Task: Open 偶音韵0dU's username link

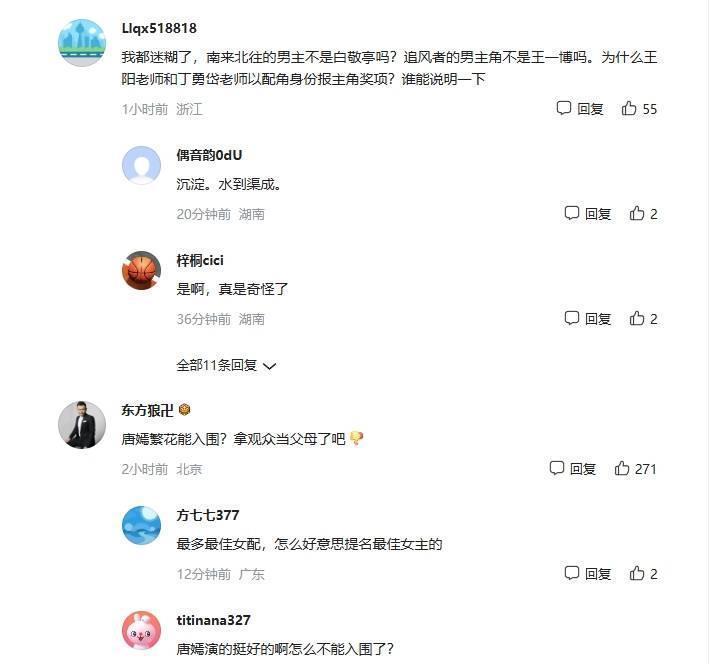Action: pos(209,155)
